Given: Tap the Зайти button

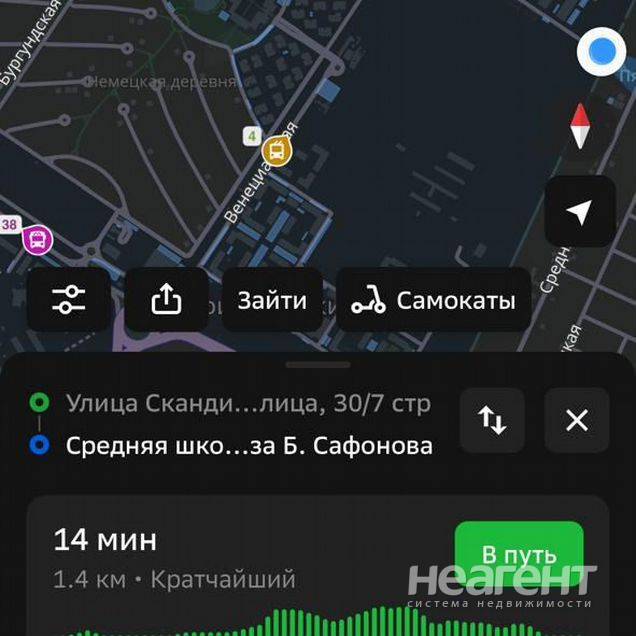Looking at the screenshot, I should (x=272, y=299).
